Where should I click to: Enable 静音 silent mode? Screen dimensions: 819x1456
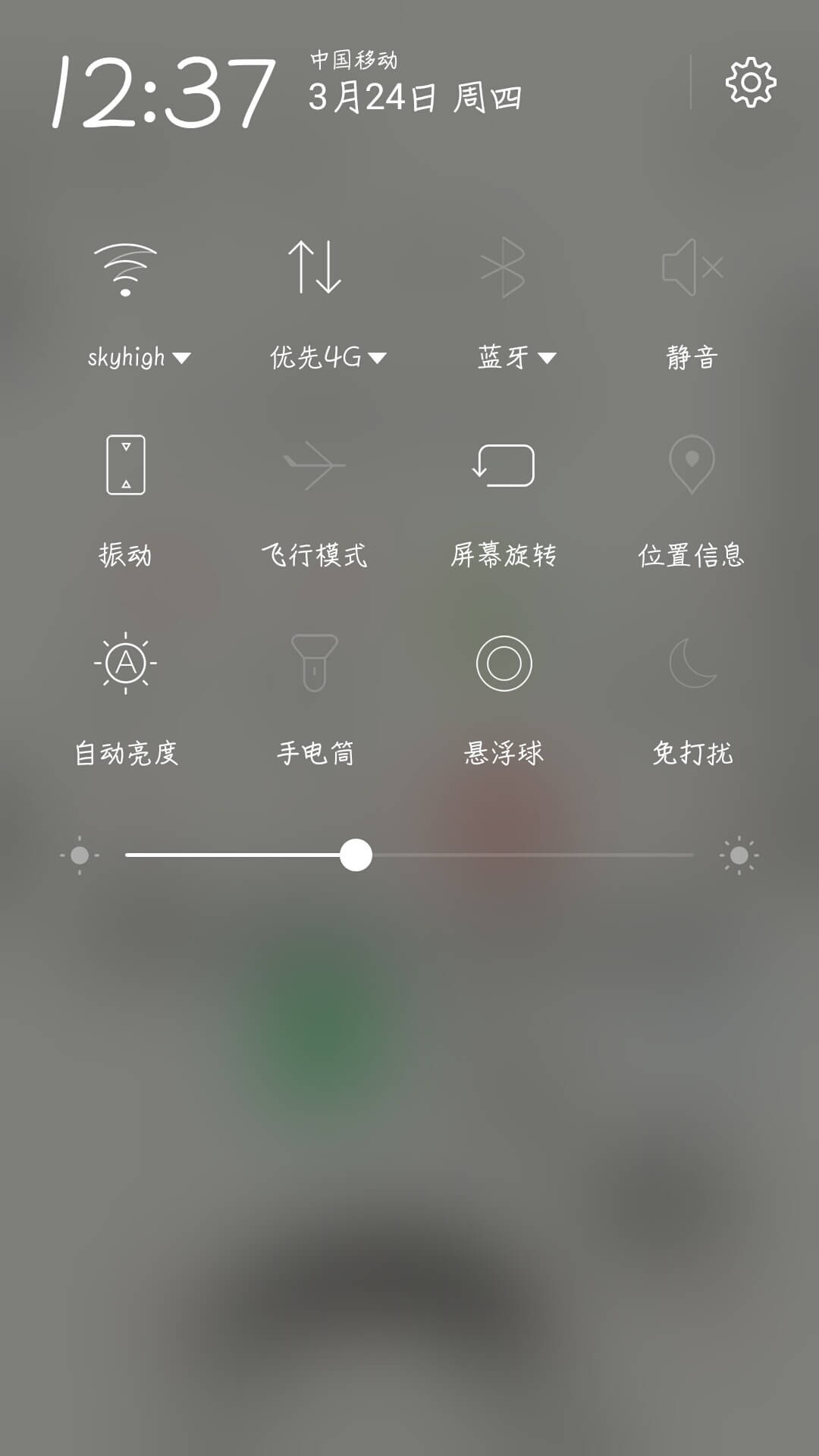tap(692, 267)
